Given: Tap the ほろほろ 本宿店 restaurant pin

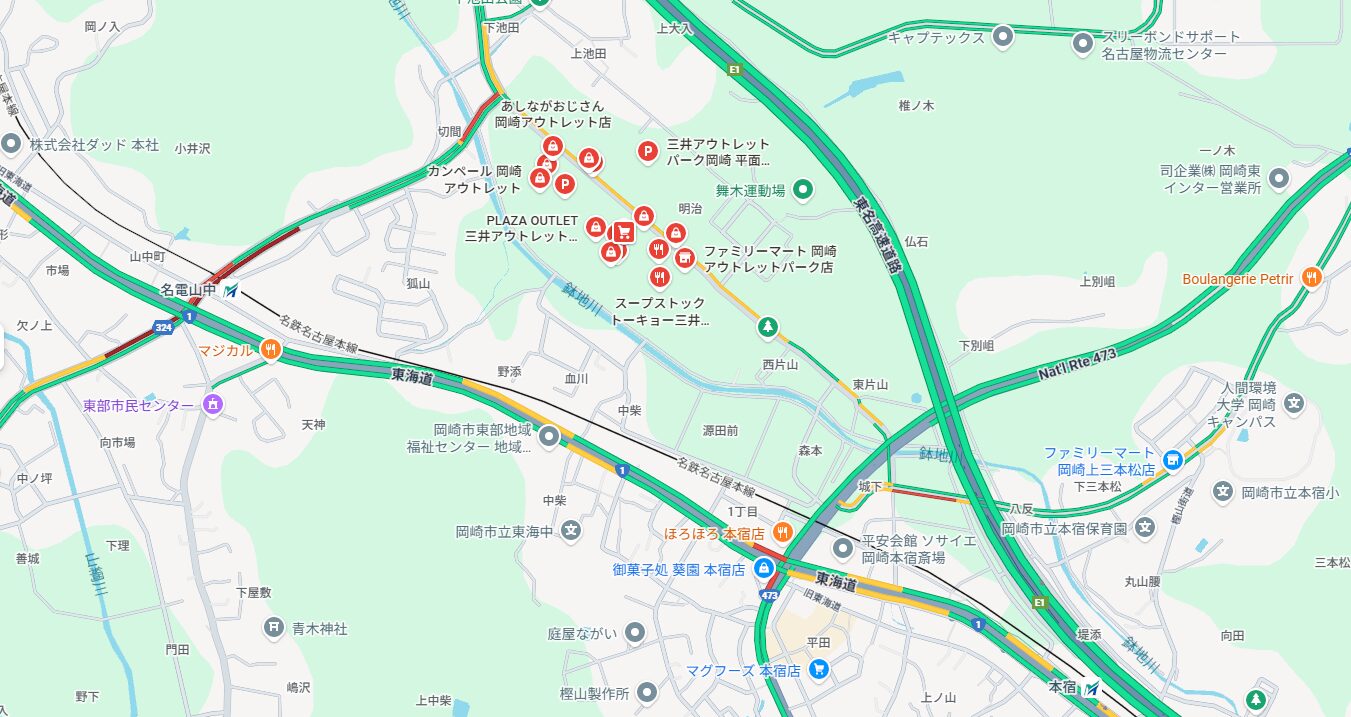Looking at the screenshot, I should 782,533.
